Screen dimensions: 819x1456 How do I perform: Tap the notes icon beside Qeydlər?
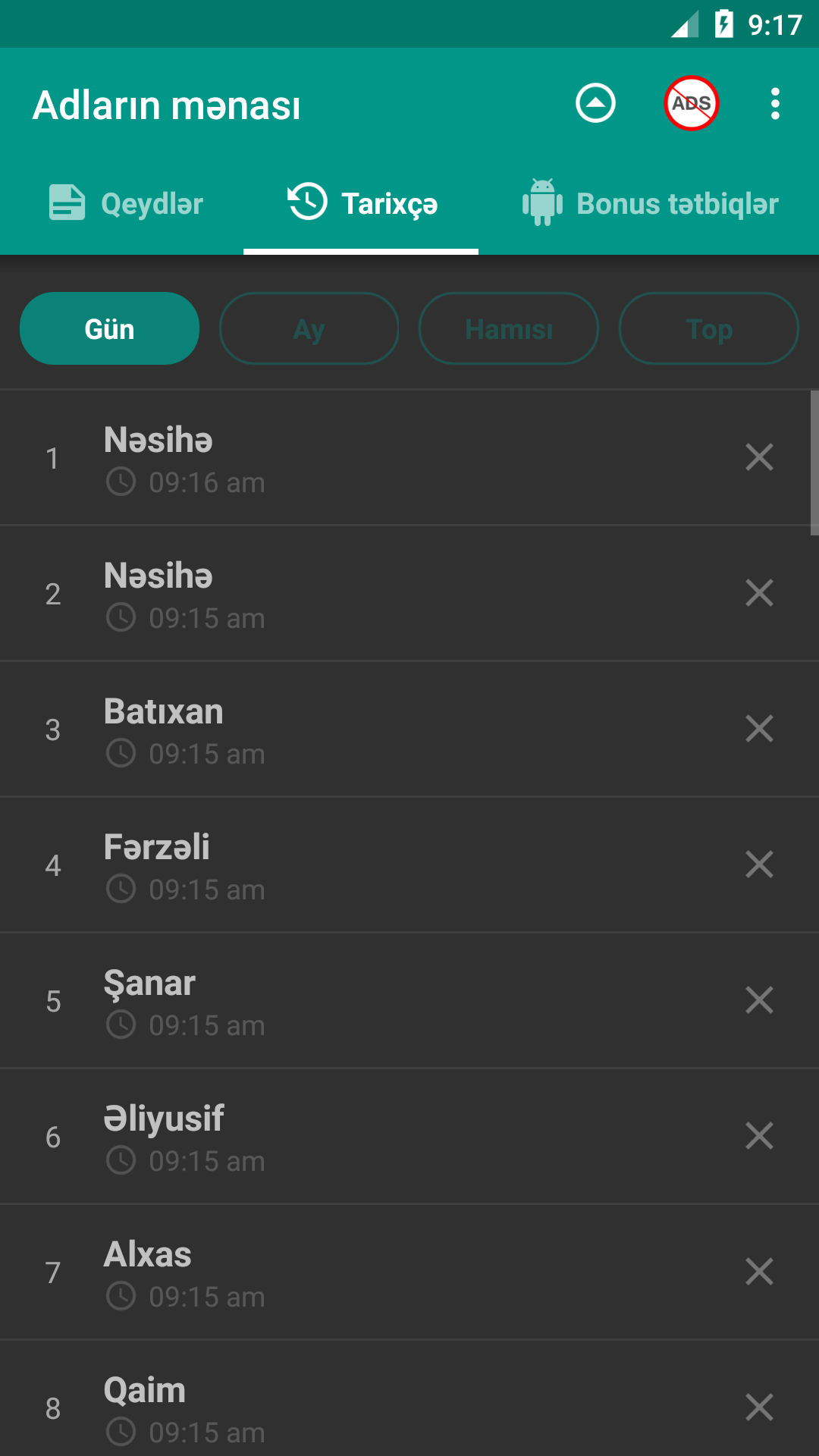pyautogui.click(x=66, y=202)
